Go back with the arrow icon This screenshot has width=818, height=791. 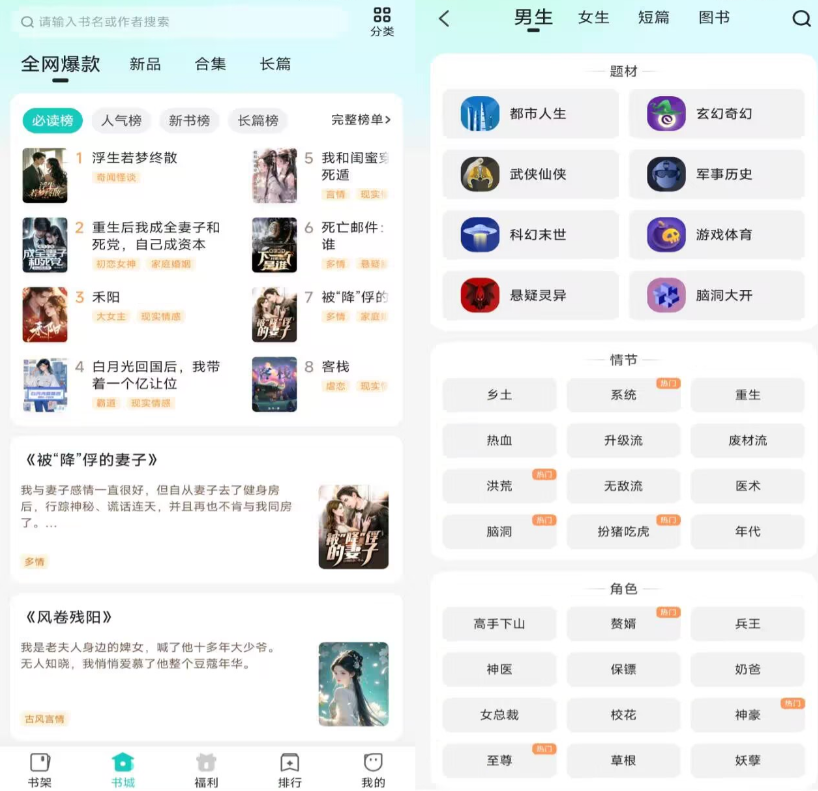[444, 18]
